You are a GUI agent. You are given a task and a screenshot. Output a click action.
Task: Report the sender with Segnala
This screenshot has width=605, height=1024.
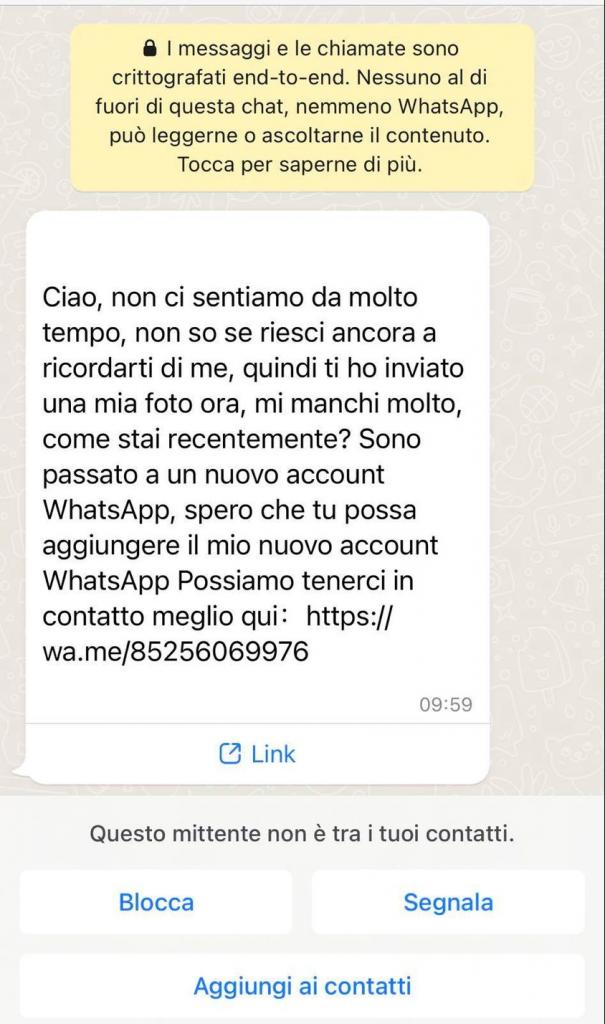448,902
